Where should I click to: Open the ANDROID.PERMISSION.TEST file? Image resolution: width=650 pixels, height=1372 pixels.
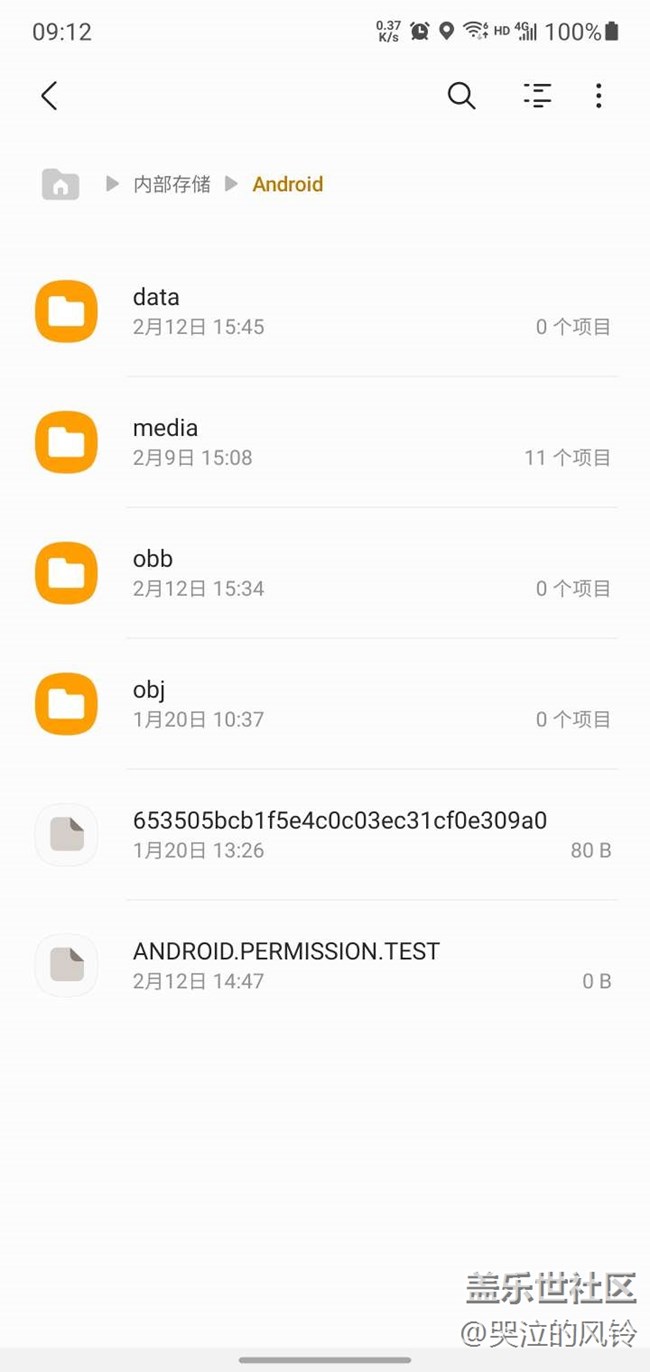(x=325, y=966)
